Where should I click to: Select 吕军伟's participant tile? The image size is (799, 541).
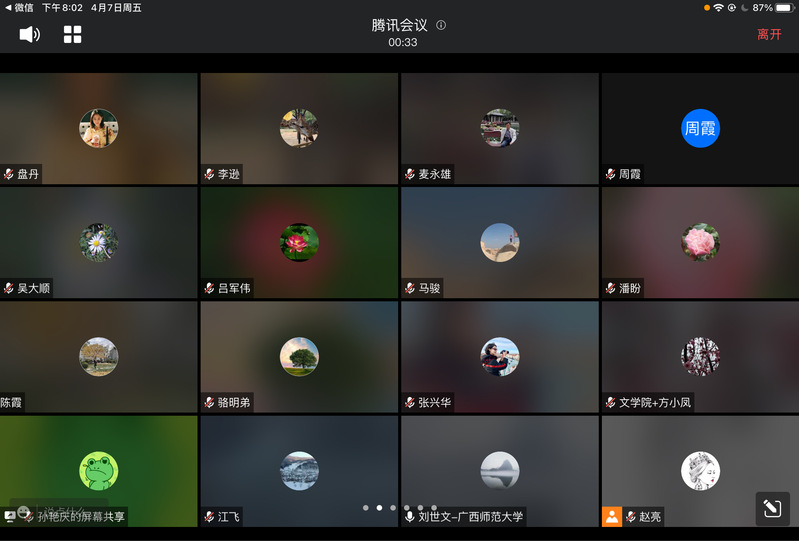coord(299,242)
